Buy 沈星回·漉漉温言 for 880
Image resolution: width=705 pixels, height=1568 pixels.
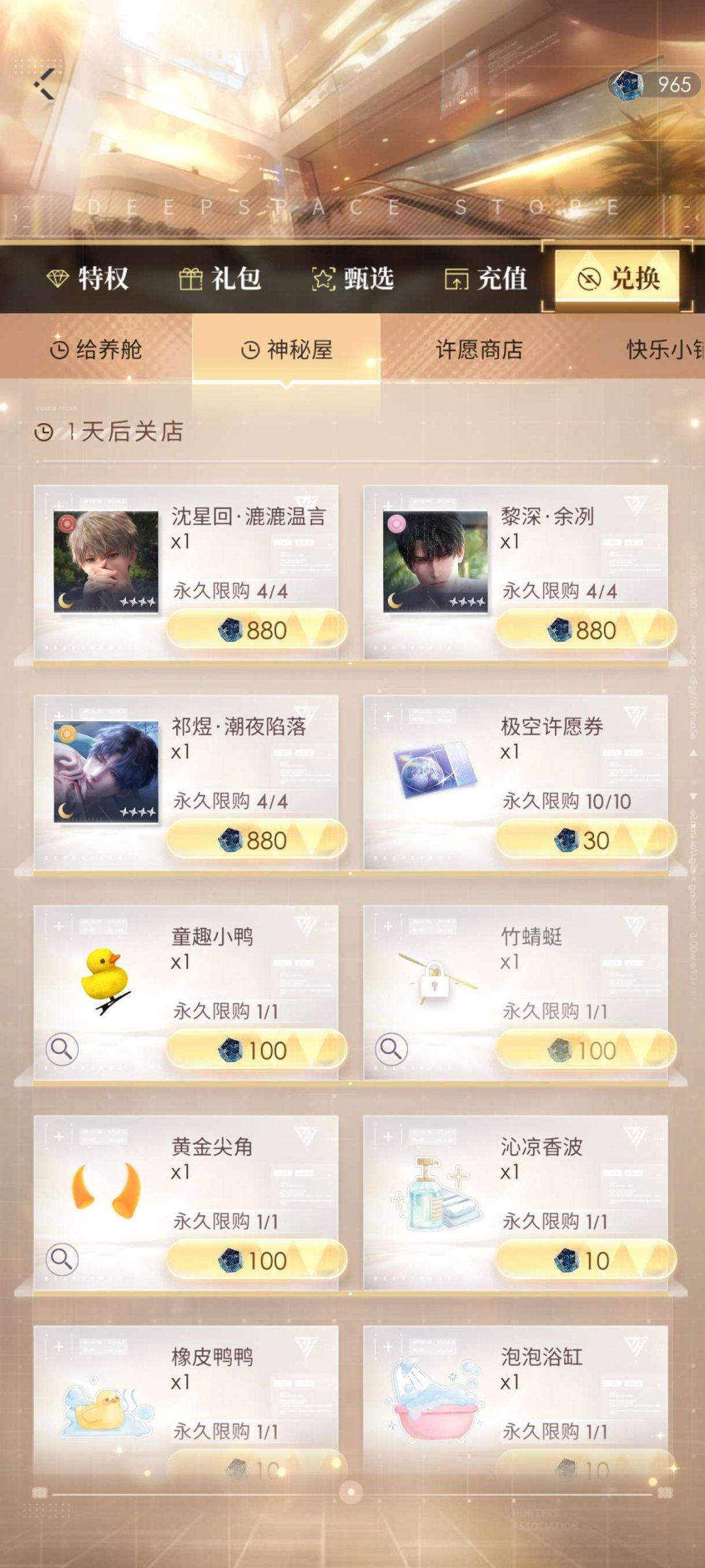(255, 630)
